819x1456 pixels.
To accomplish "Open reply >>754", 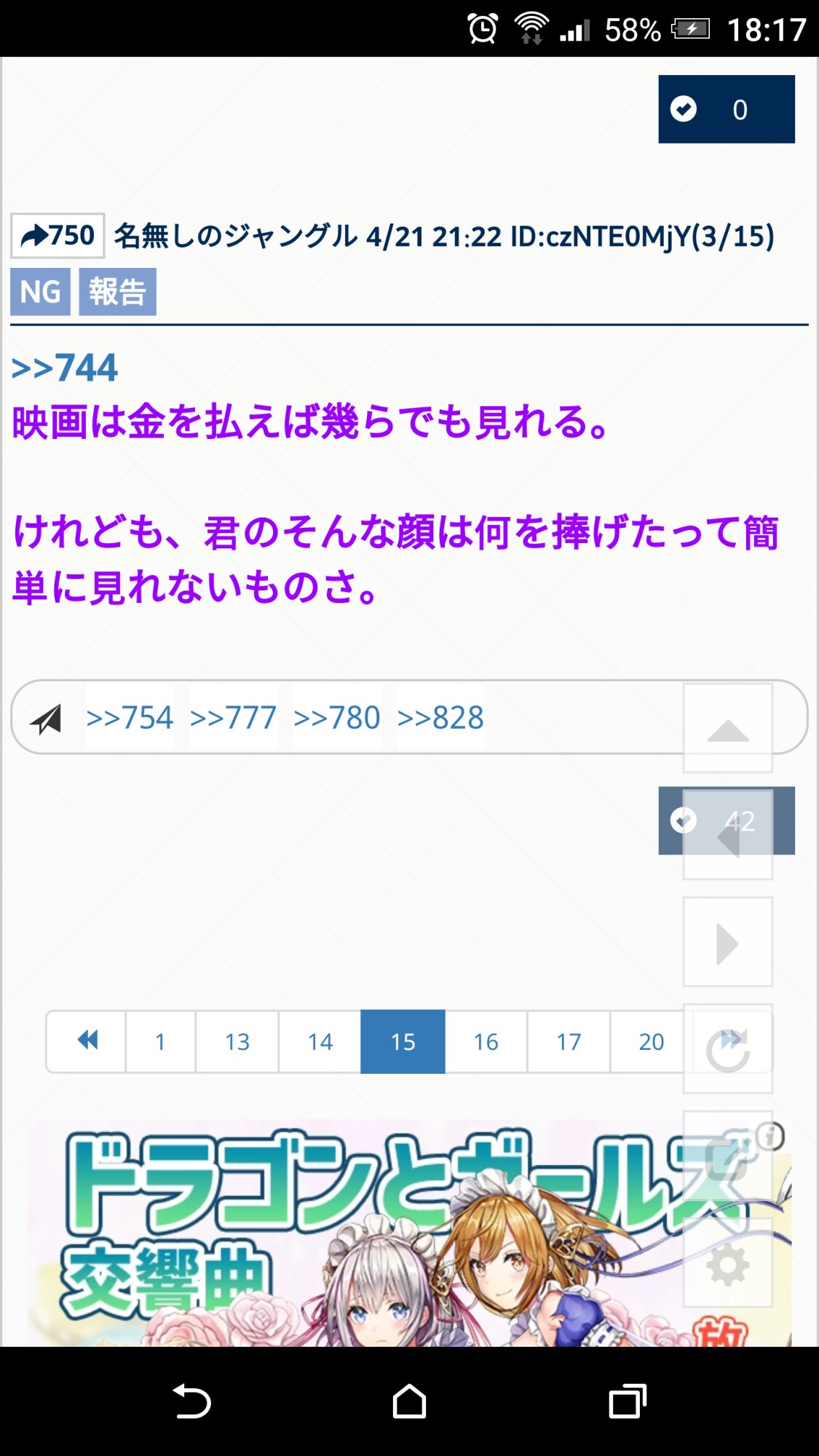I will 130,718.
